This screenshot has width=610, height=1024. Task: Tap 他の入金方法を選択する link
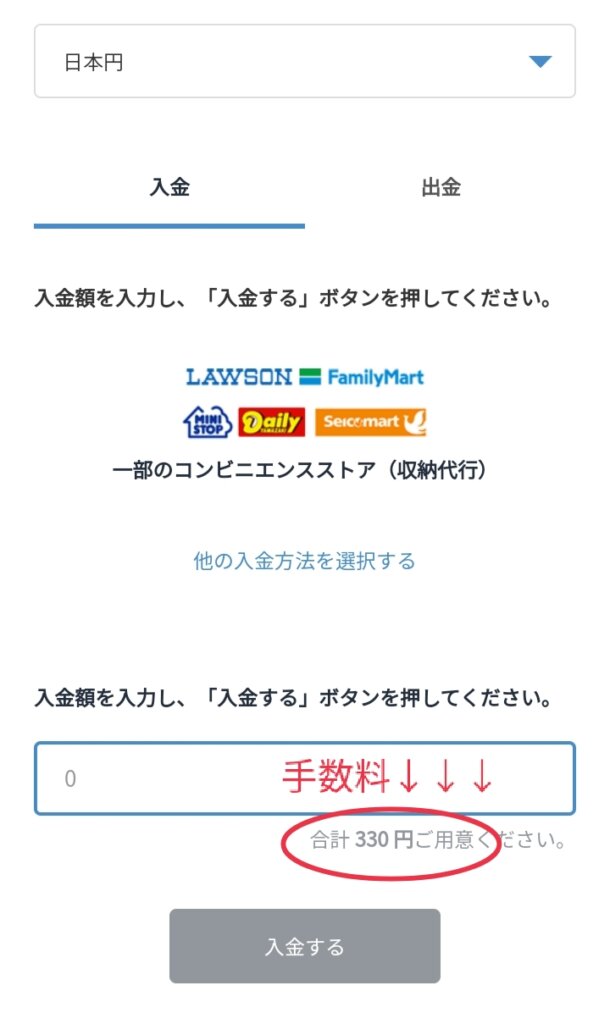(304, 560)
